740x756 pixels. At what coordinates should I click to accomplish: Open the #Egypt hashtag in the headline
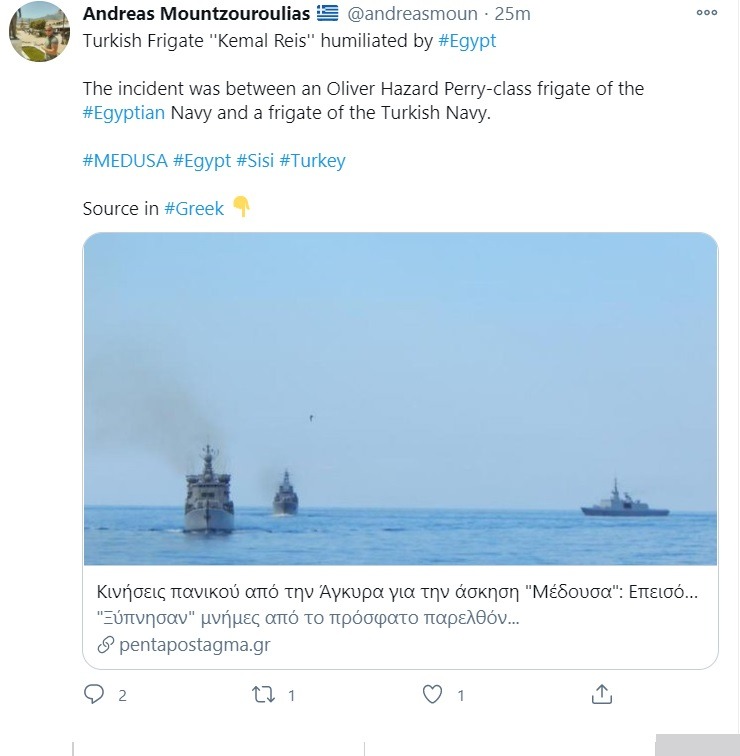tap(467, 41)
